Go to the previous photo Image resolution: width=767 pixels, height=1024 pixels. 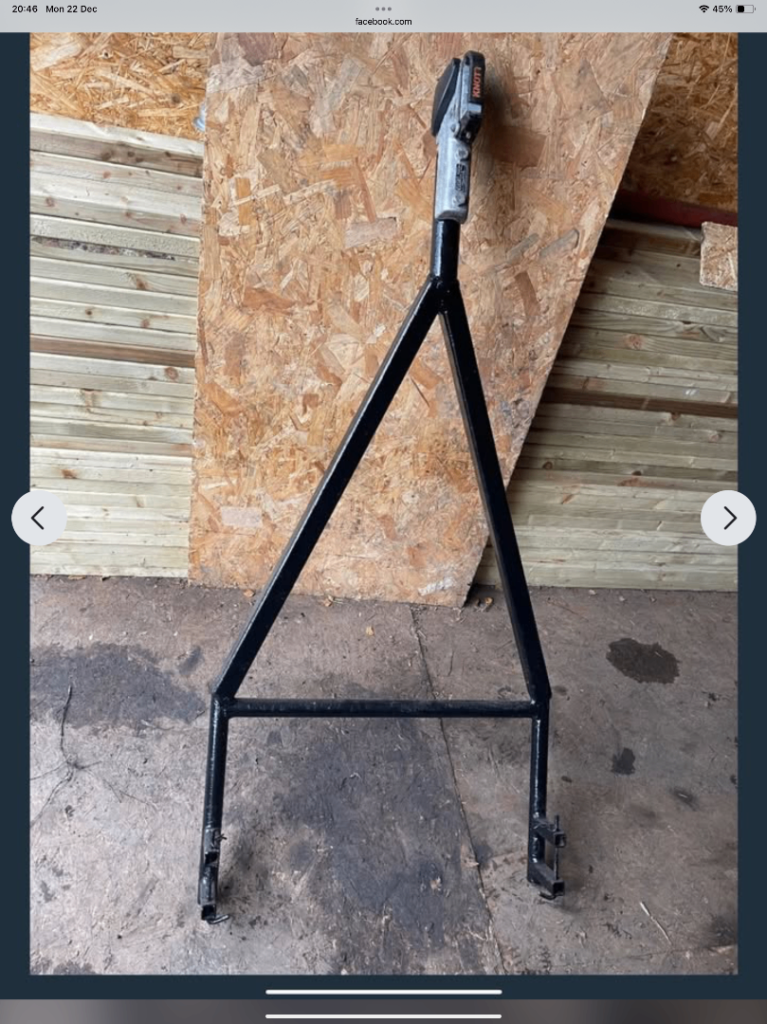[38, 518]
